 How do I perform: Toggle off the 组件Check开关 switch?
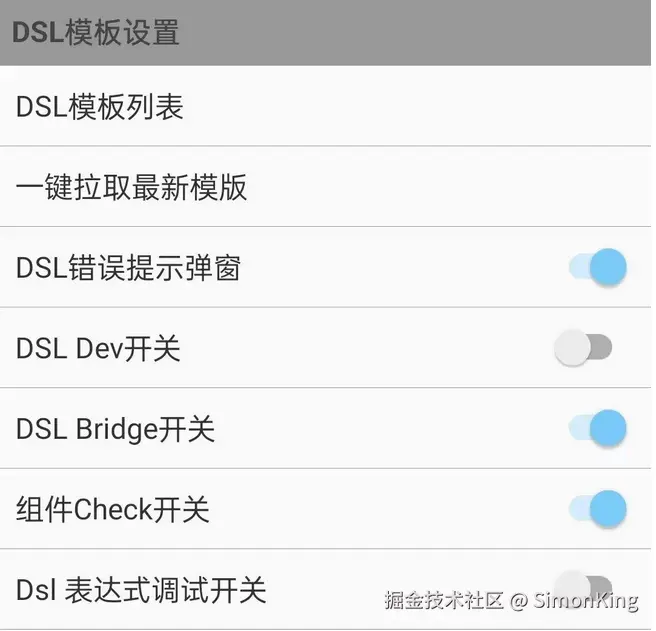tap(597, 508)
